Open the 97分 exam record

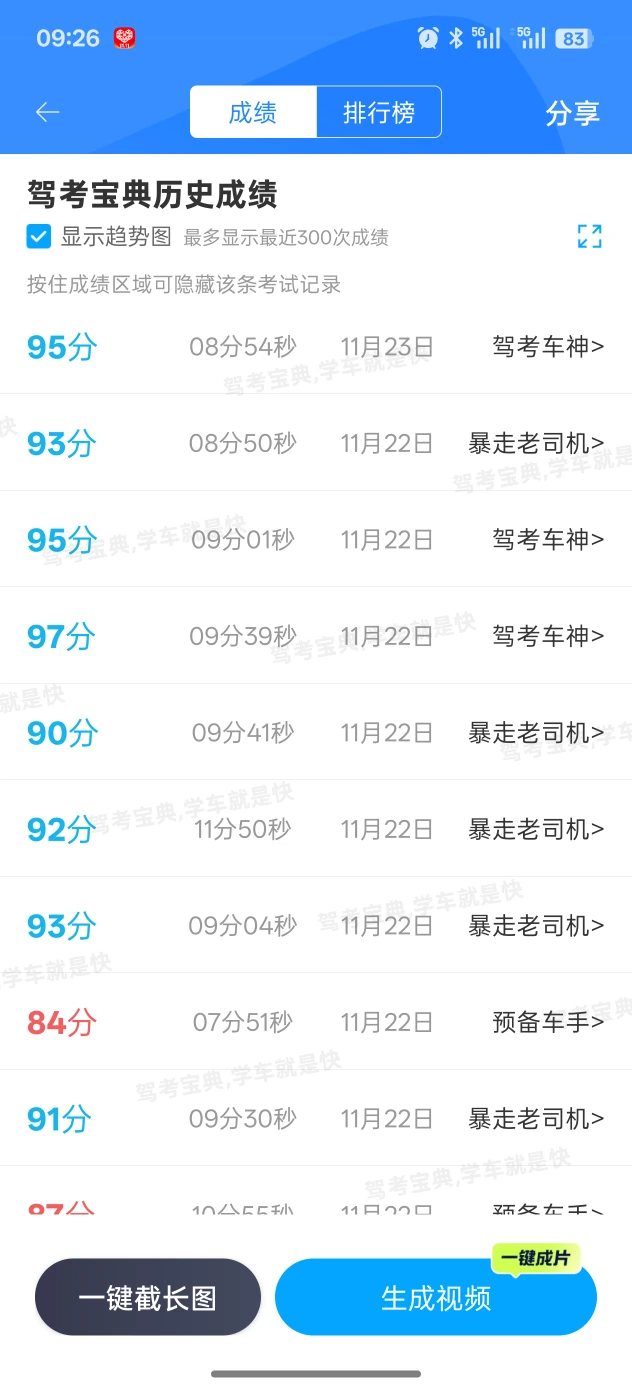point(316,636)
